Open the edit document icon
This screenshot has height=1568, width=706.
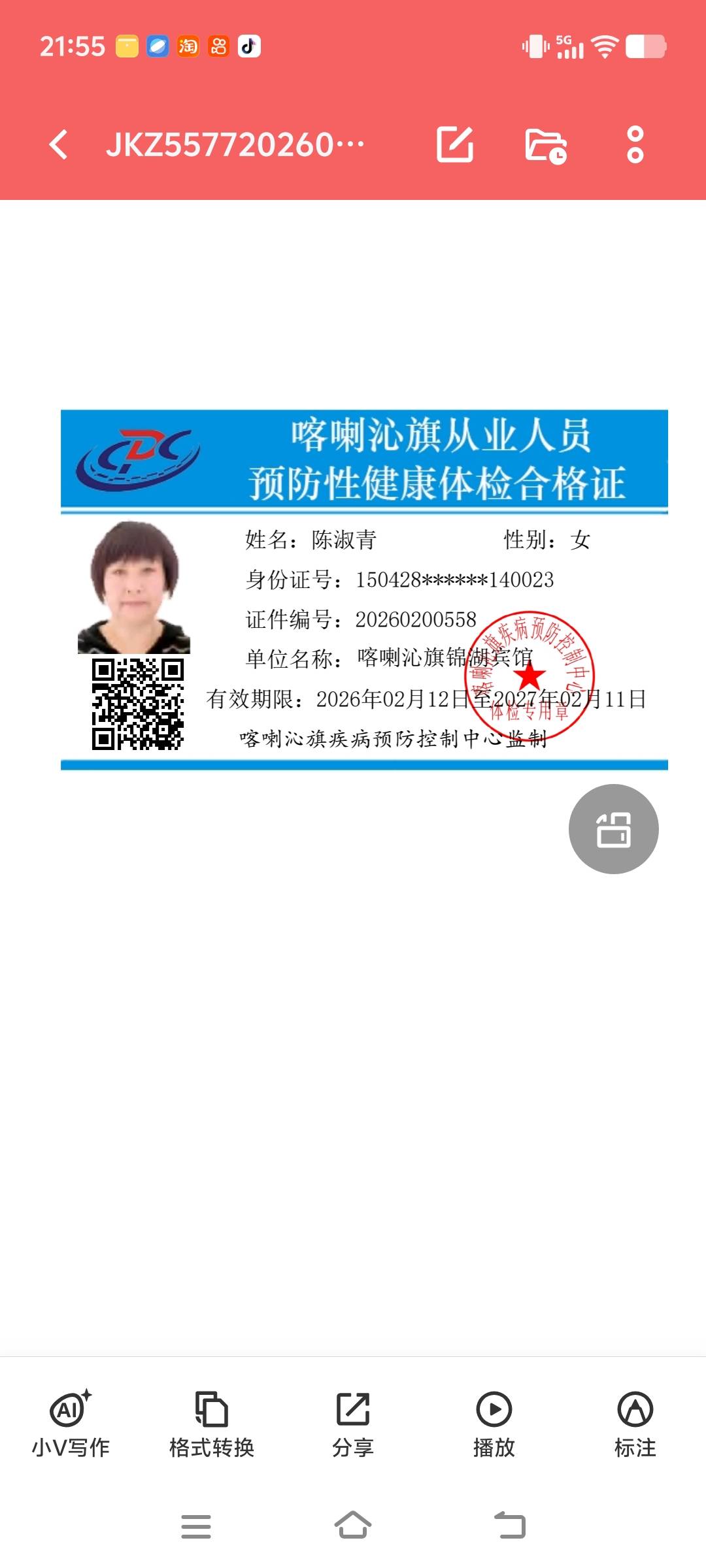click(455, 144)
